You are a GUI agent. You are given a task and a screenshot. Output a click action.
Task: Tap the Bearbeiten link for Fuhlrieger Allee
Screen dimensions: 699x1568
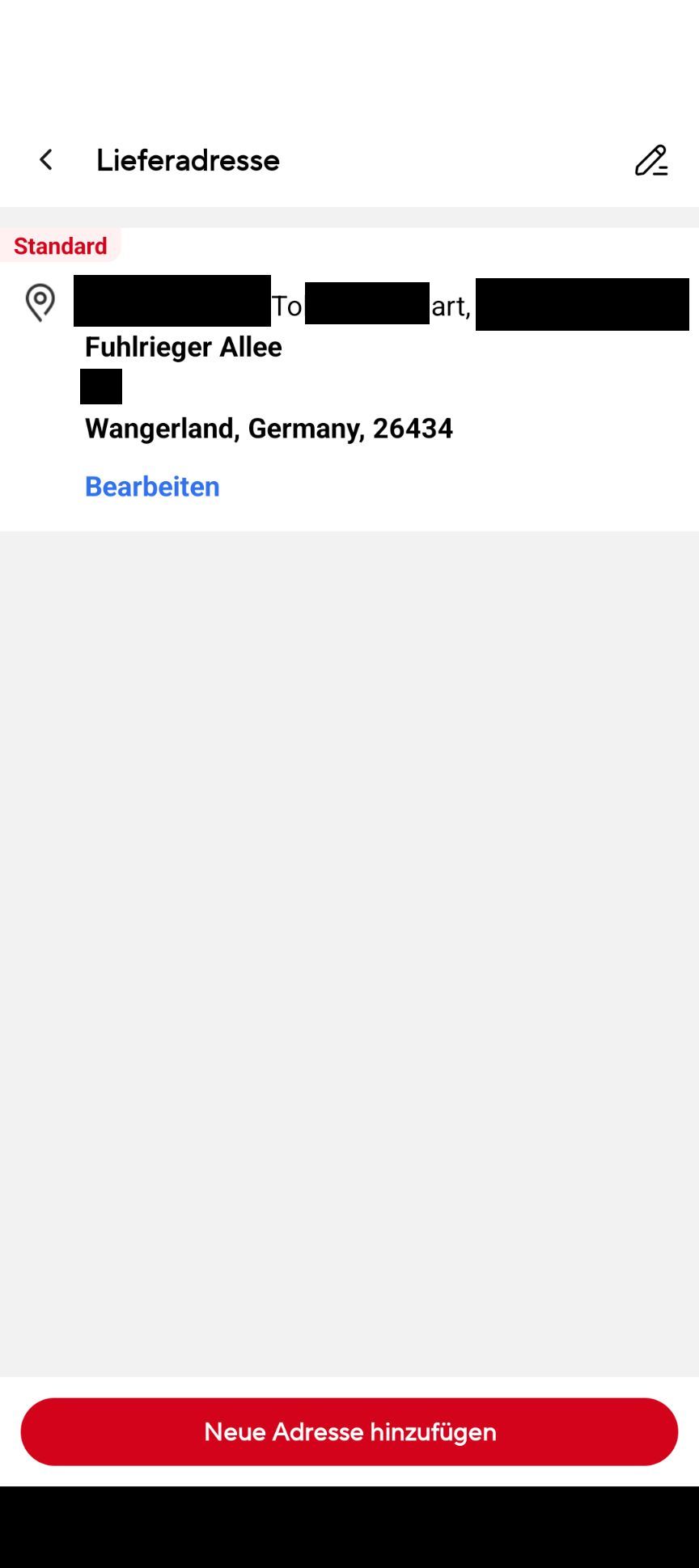tap(152, 487)
